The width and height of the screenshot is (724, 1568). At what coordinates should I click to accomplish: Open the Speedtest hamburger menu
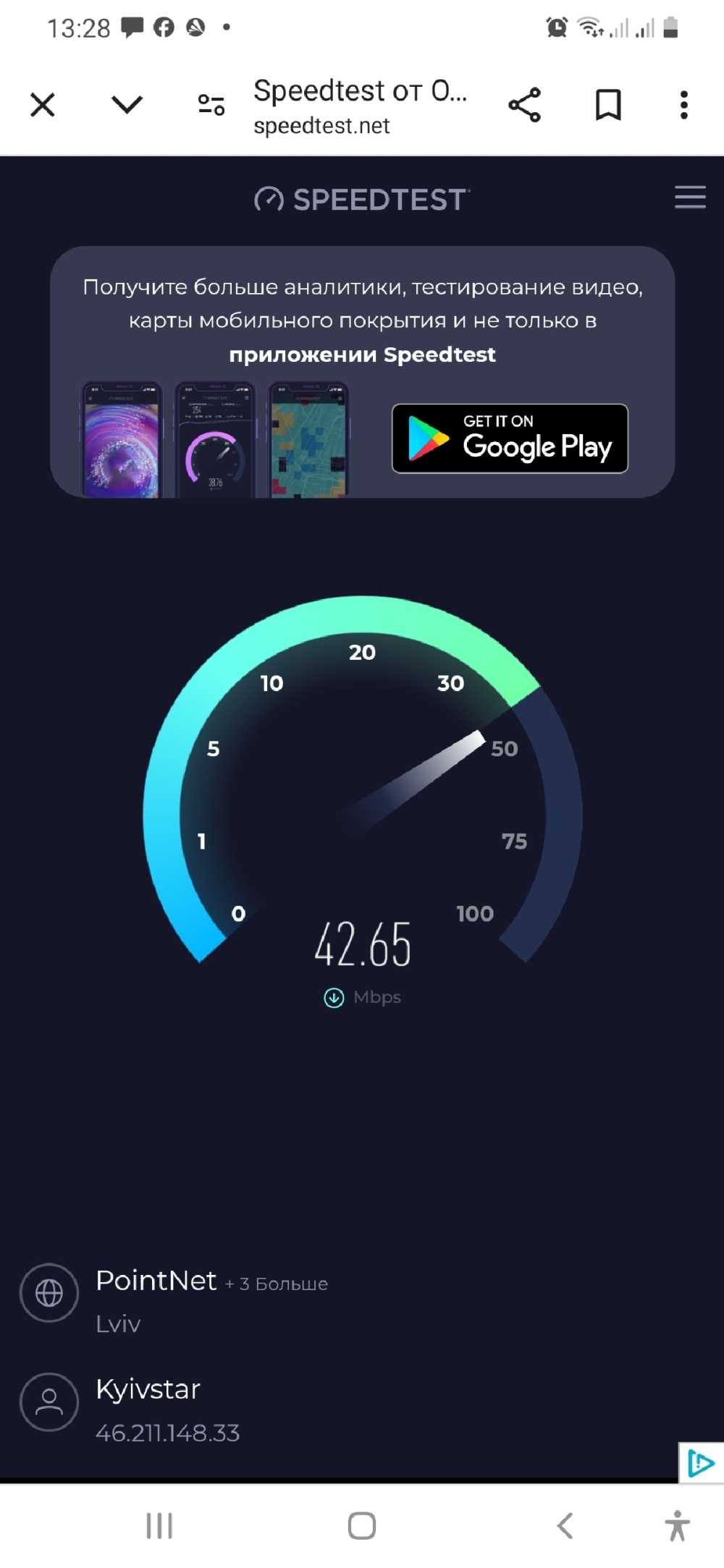click(690, 197)
